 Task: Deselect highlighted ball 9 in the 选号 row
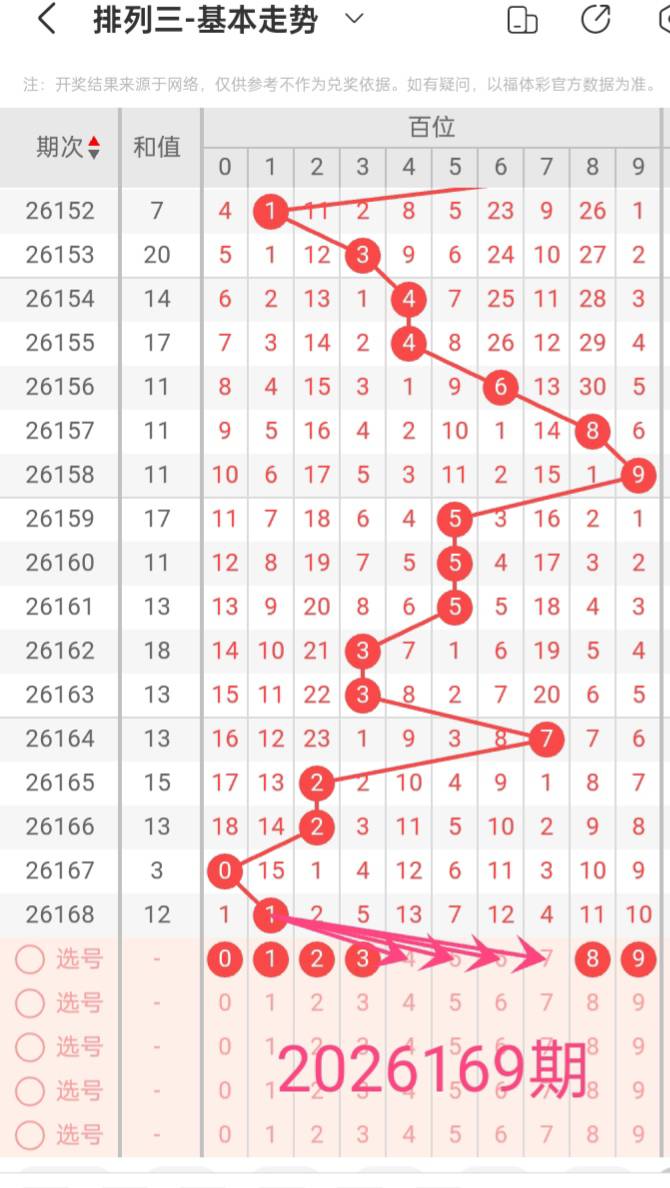[x=638, y=959]
